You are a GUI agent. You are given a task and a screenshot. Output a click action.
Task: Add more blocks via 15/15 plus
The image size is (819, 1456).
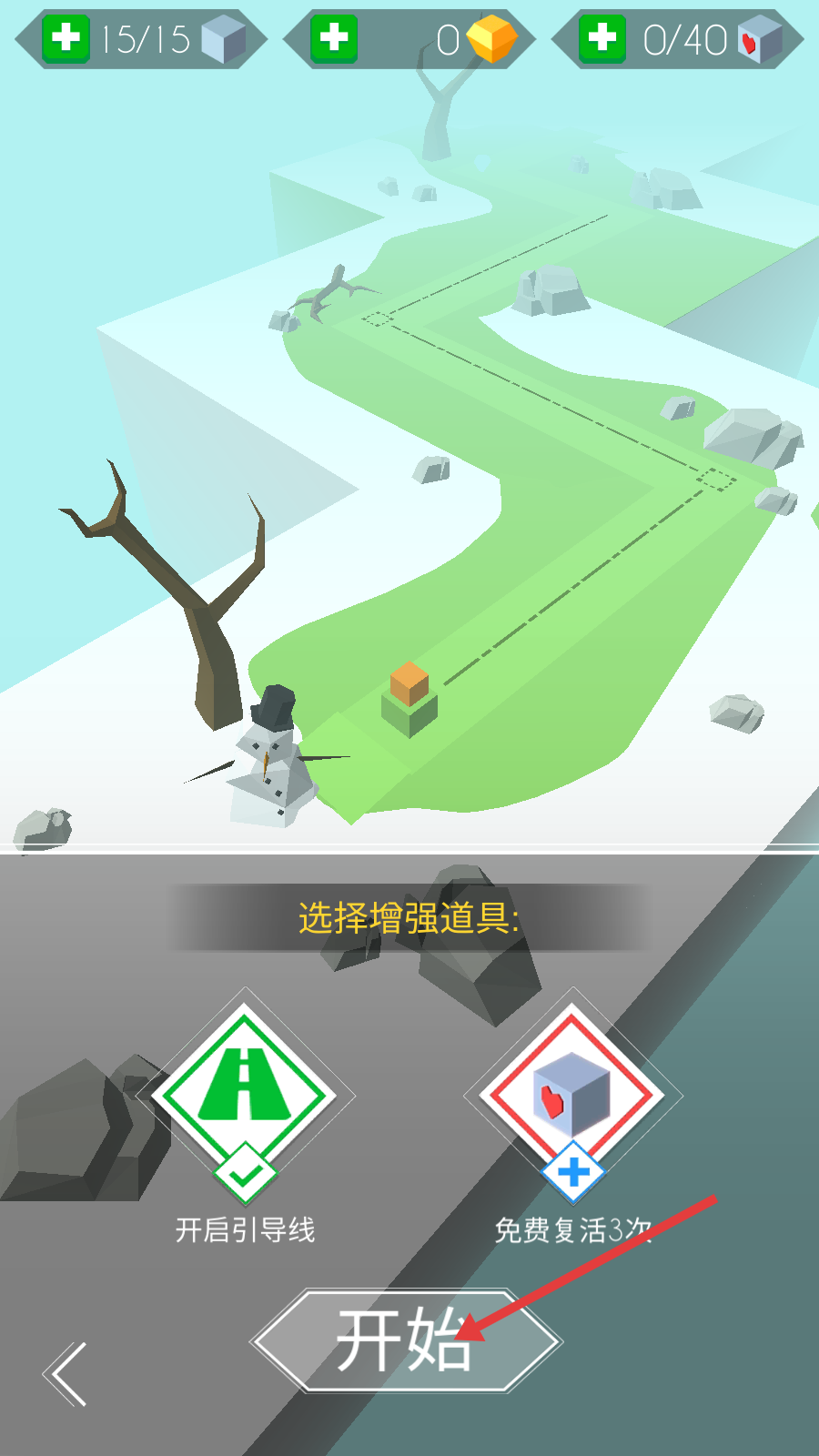[66, 39]
